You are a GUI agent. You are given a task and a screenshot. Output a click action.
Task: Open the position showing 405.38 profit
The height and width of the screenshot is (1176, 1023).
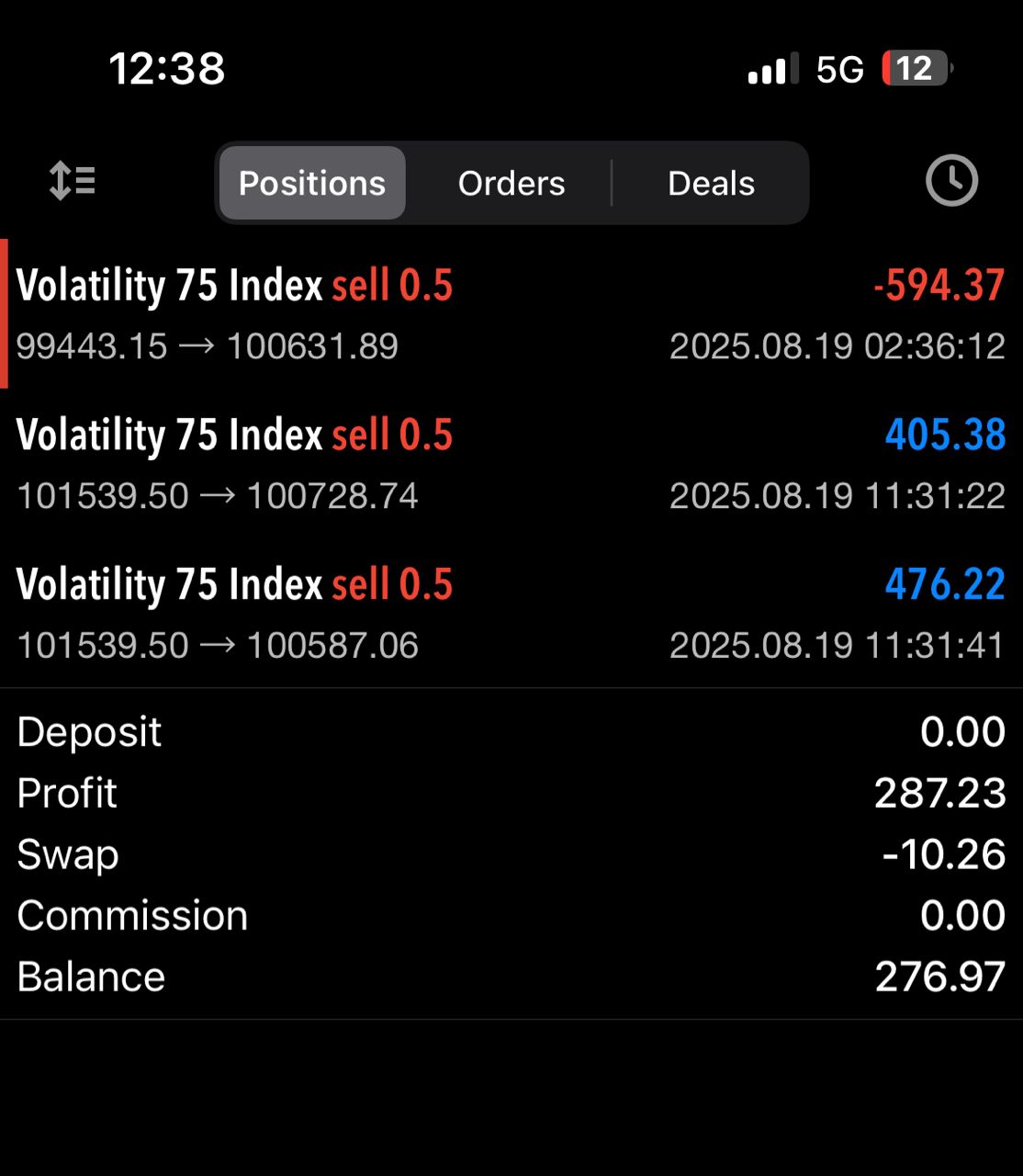511,463
